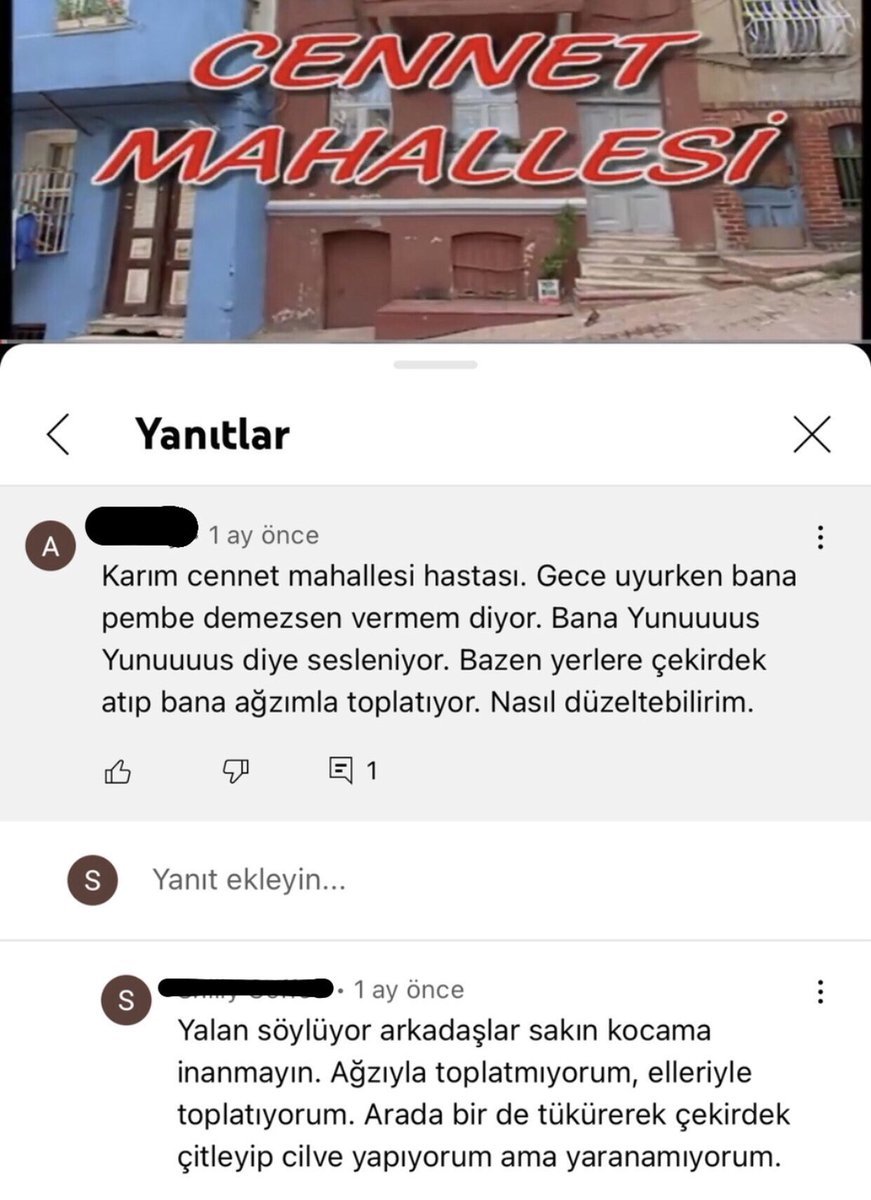Open overflow menu on the Yalan söylüyor reply
This screenshot has height=1200, width=871.
click(x=820, y=992)
